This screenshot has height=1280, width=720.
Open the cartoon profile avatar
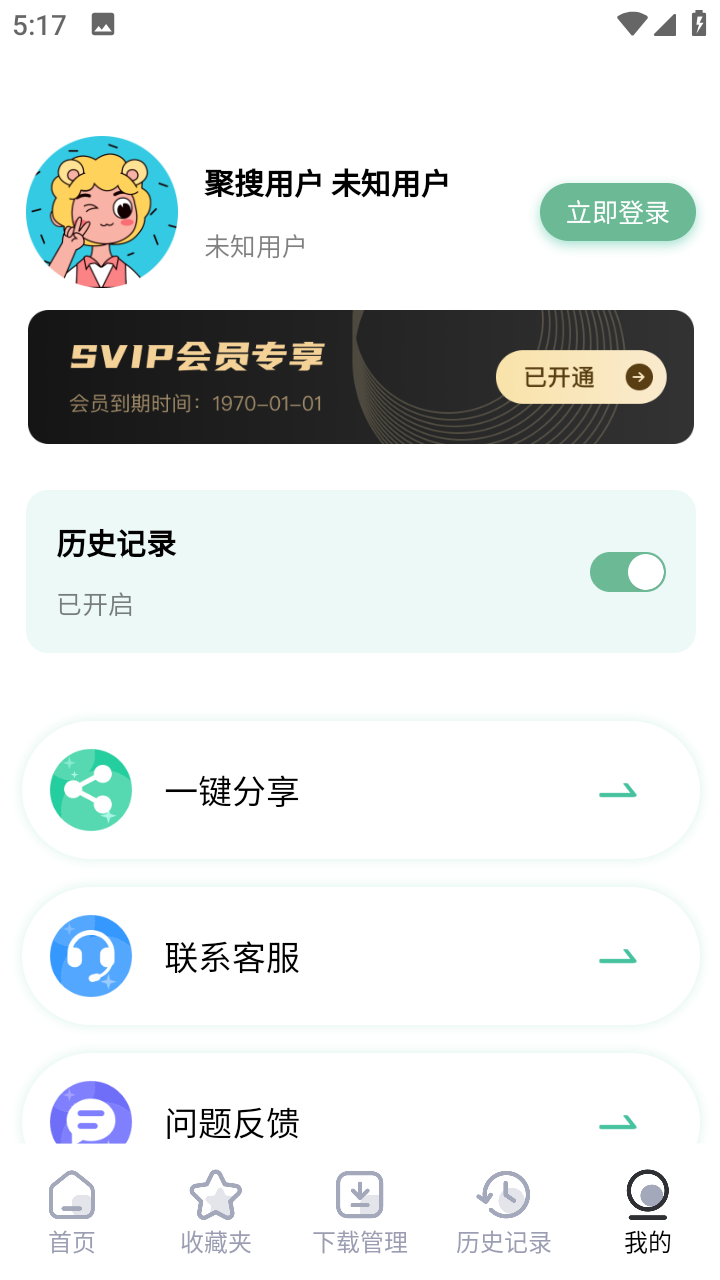click(102, 212)
